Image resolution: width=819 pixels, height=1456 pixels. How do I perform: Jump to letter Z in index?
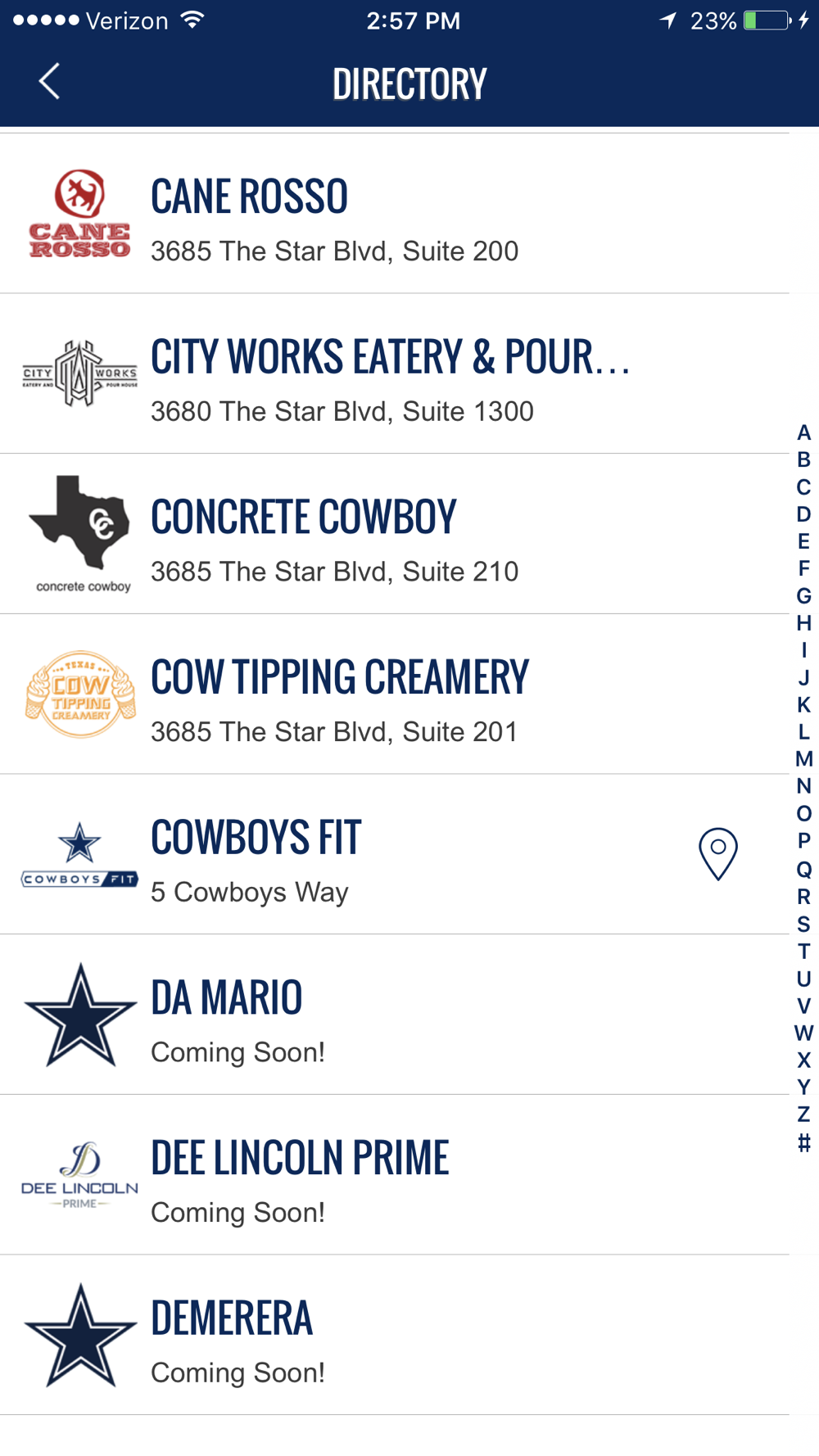point(804,1115)
